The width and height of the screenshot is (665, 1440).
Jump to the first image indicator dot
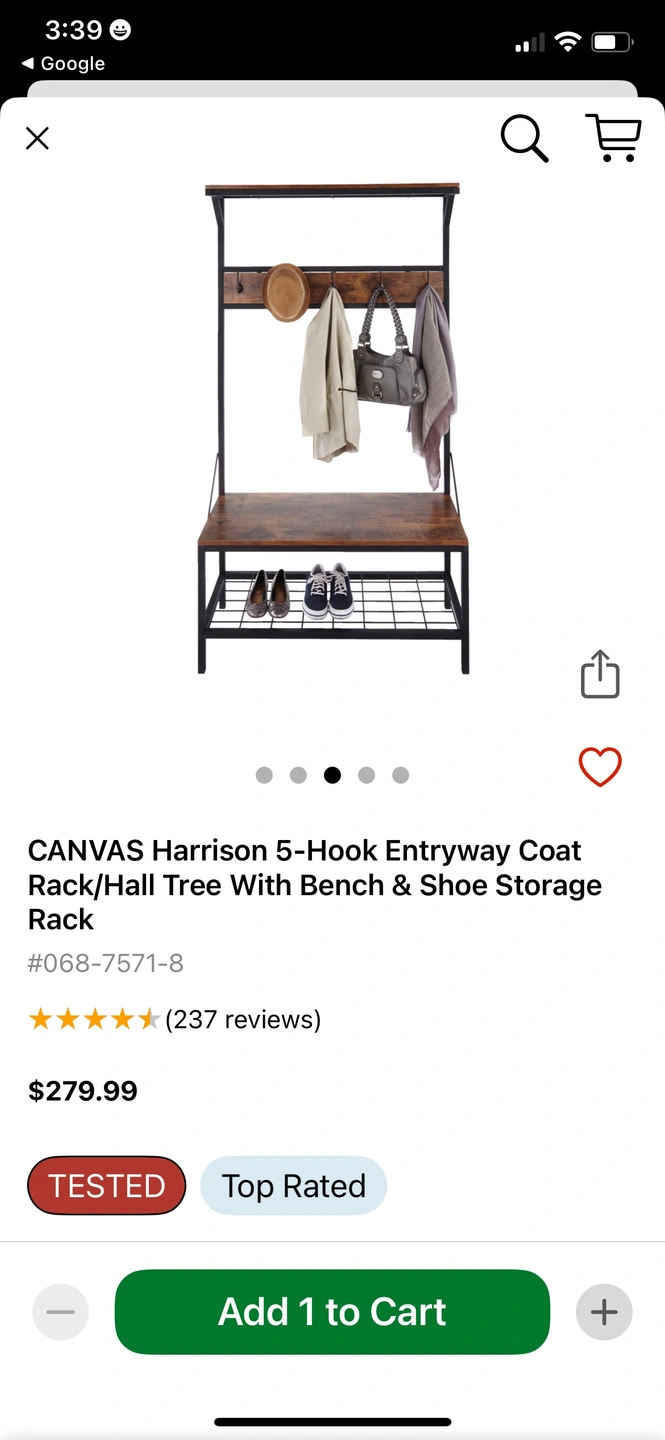[x=264, y=775]
